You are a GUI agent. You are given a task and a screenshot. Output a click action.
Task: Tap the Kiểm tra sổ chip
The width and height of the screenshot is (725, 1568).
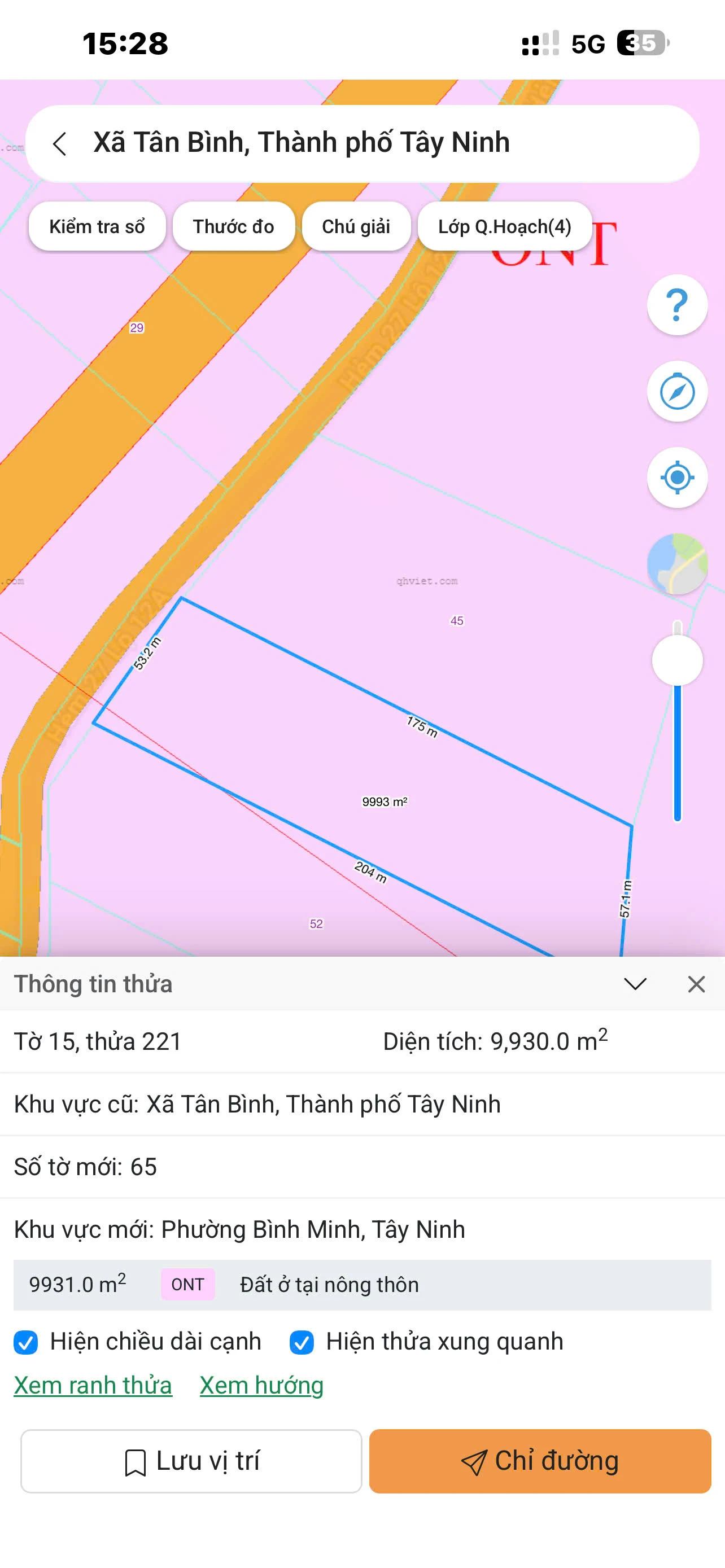point(97,226)
